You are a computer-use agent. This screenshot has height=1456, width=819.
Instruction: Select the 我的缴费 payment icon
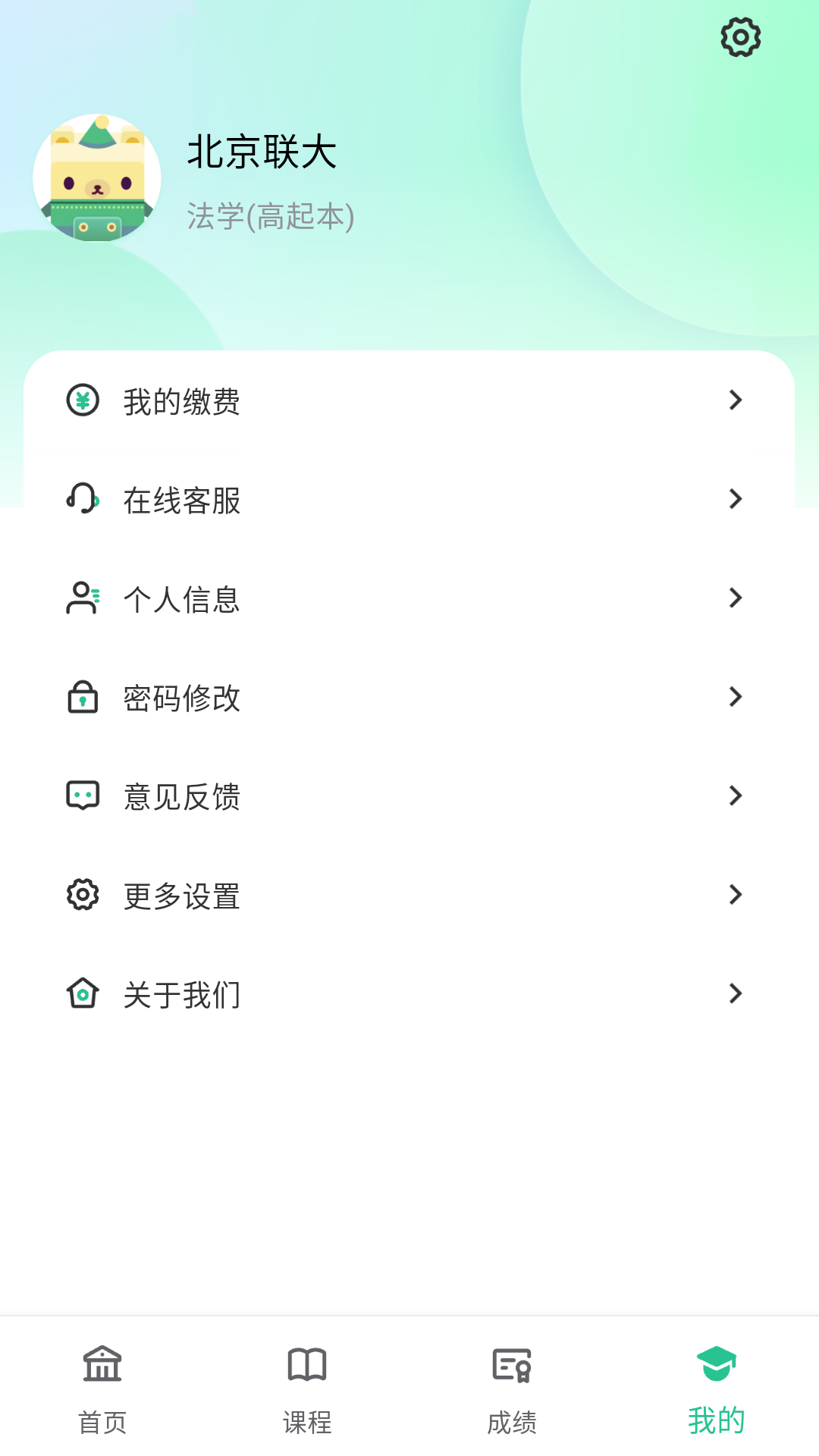pos(83,400)
